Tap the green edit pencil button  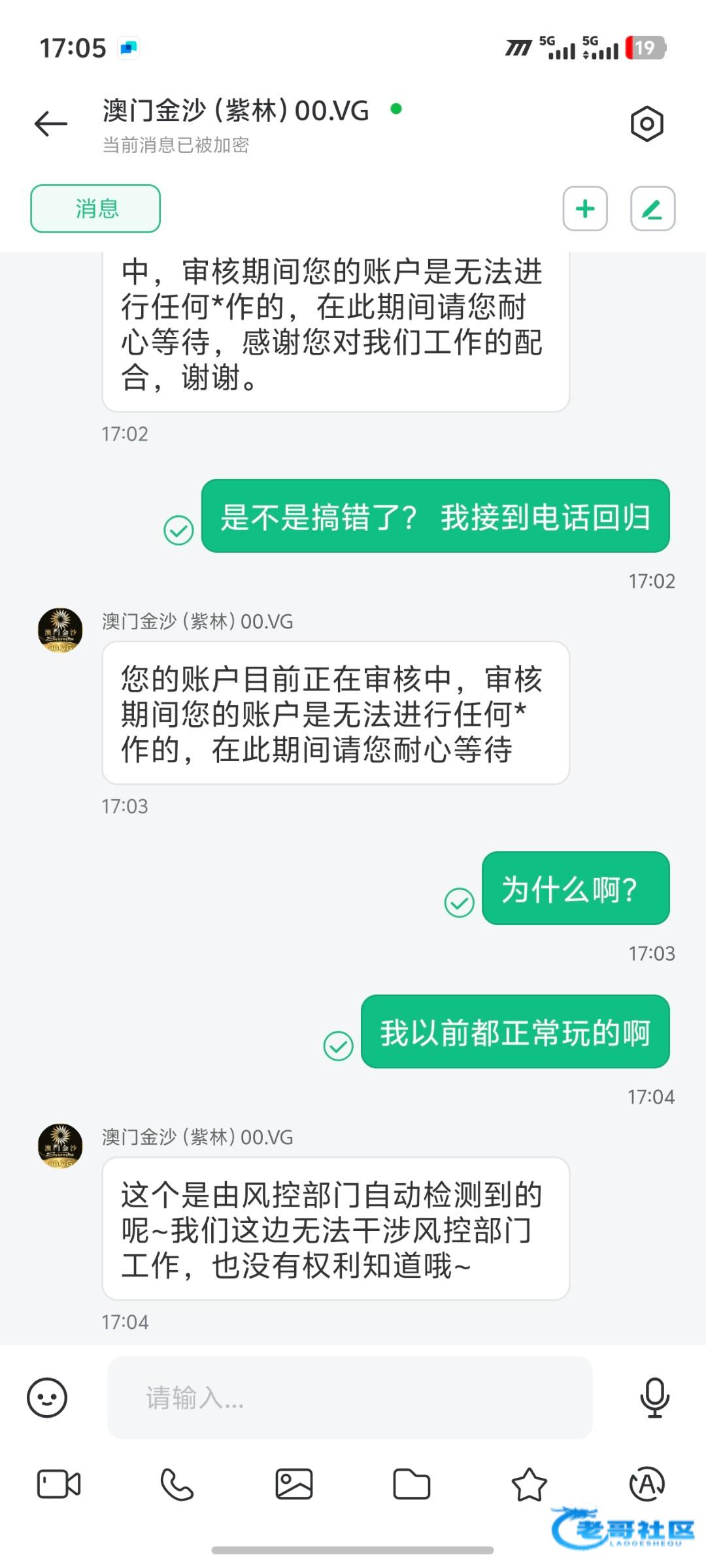tap(652, 208)
